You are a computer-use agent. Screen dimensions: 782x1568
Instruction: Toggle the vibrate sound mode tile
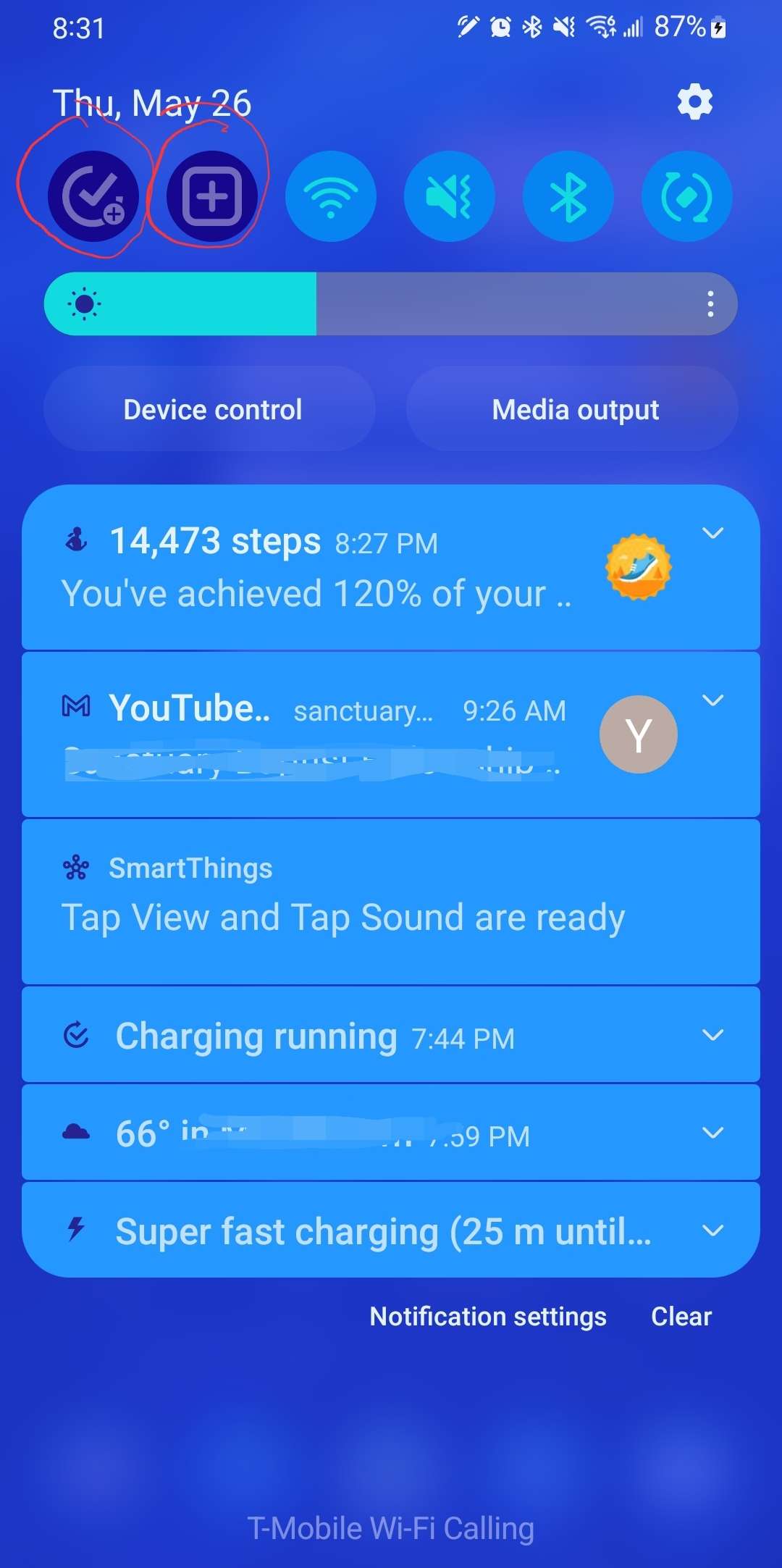[x=450, y=196]
